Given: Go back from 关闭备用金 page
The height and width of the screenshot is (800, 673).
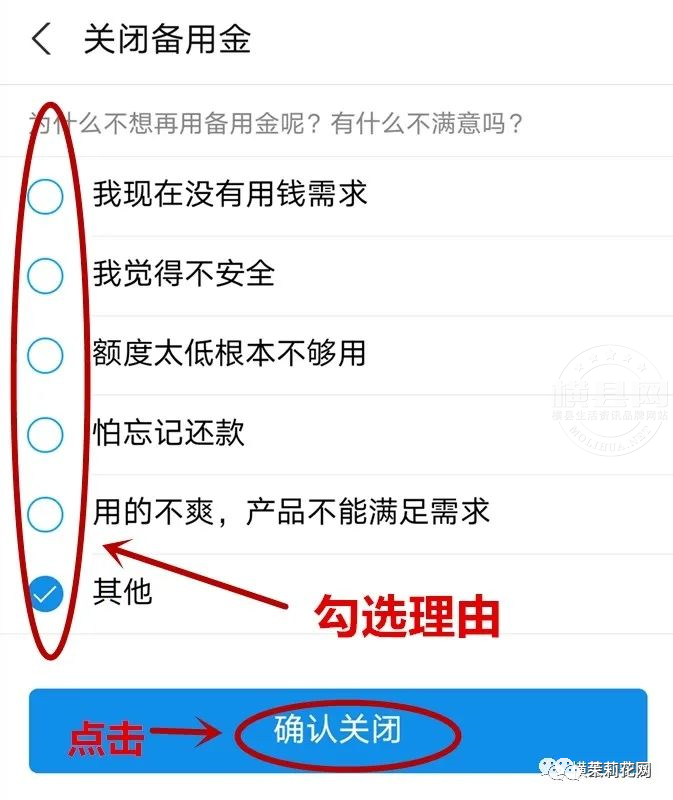Looking at the screenshot, I should pos(41,39).
